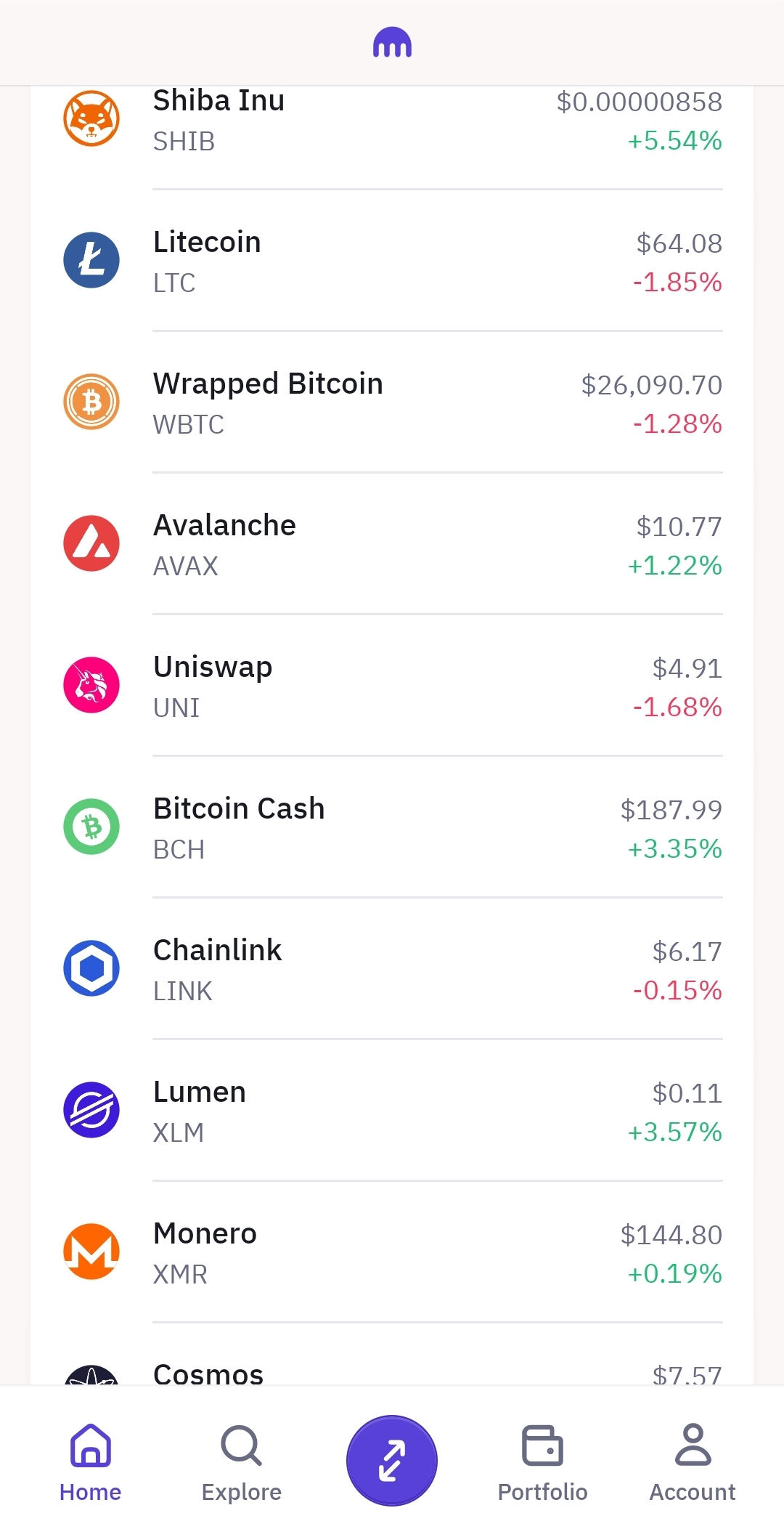Screen dimensions: 784x1537
Task: Tap the purple trade arrows button
Action: (x=392, y=1460)
